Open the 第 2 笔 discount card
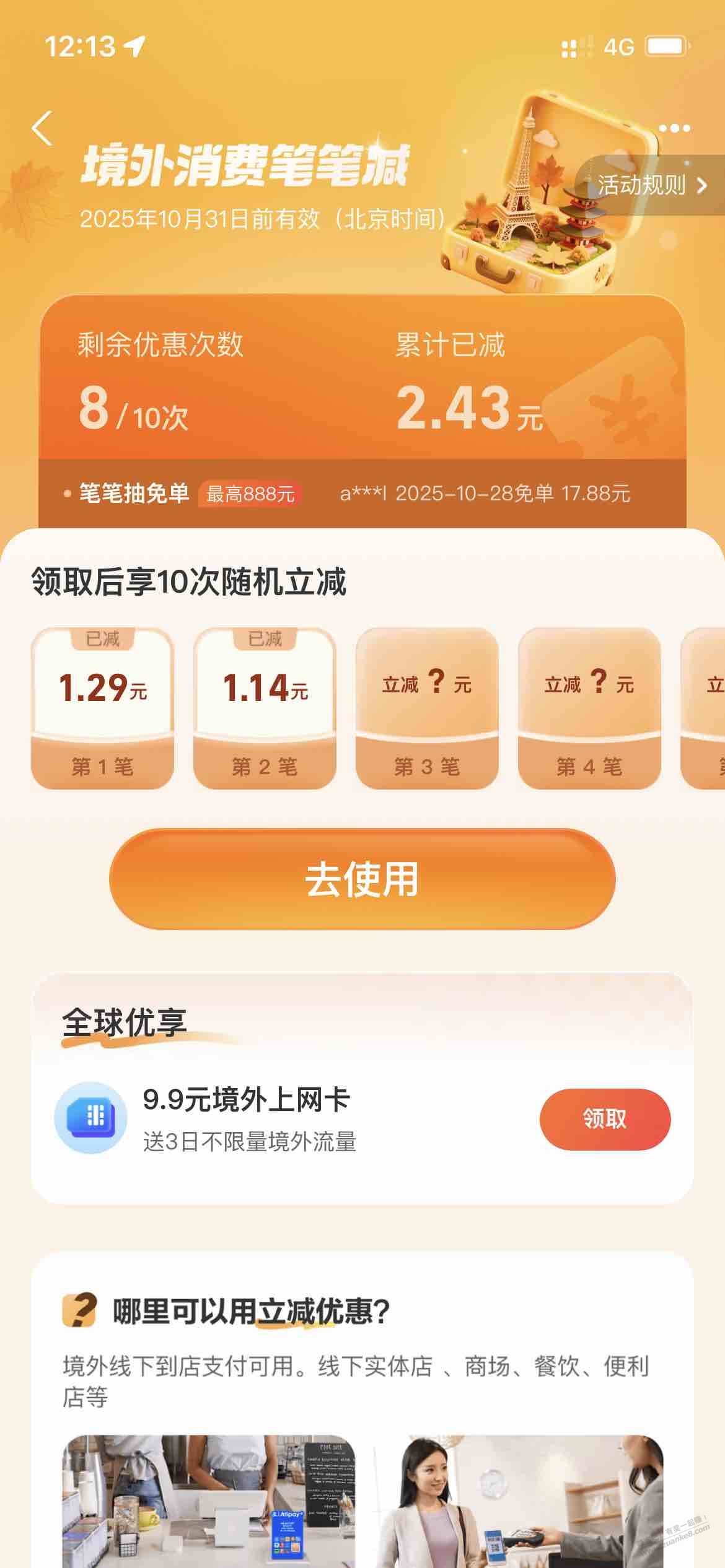725x1568 pixels. tap(265, 708)
